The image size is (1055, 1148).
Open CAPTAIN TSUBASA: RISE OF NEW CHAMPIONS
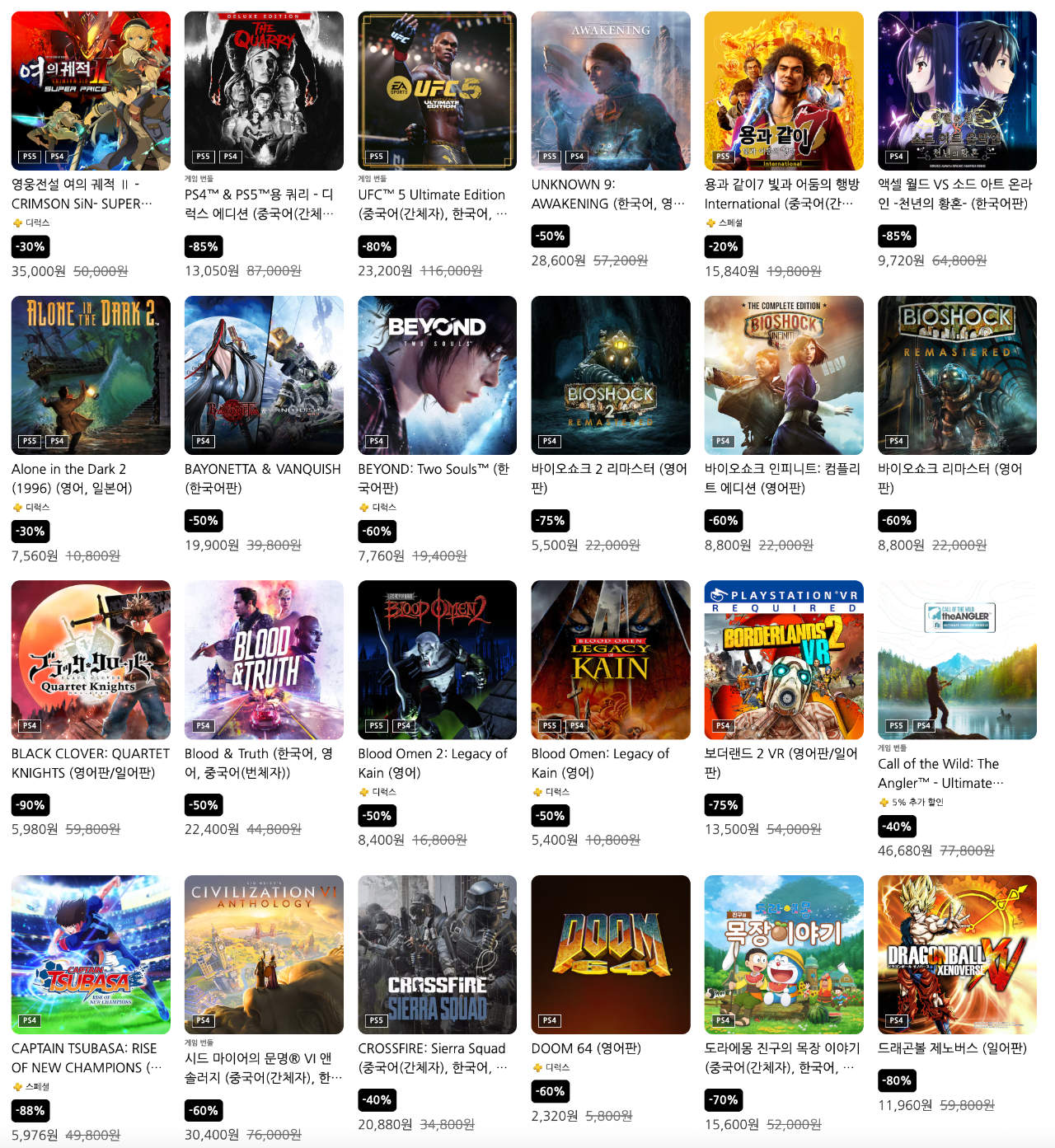(x=91, y=954)
